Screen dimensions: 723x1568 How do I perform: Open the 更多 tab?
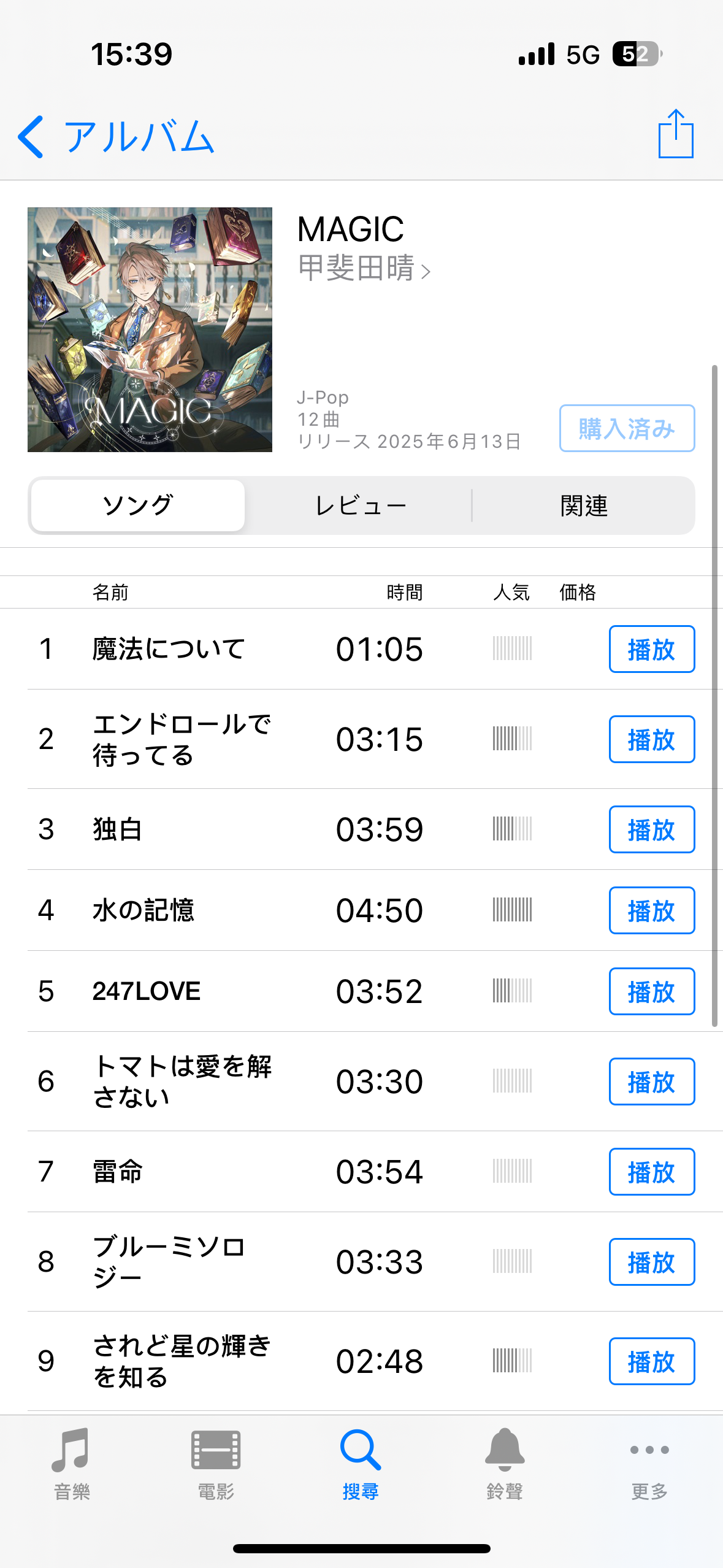[649, 1462]
